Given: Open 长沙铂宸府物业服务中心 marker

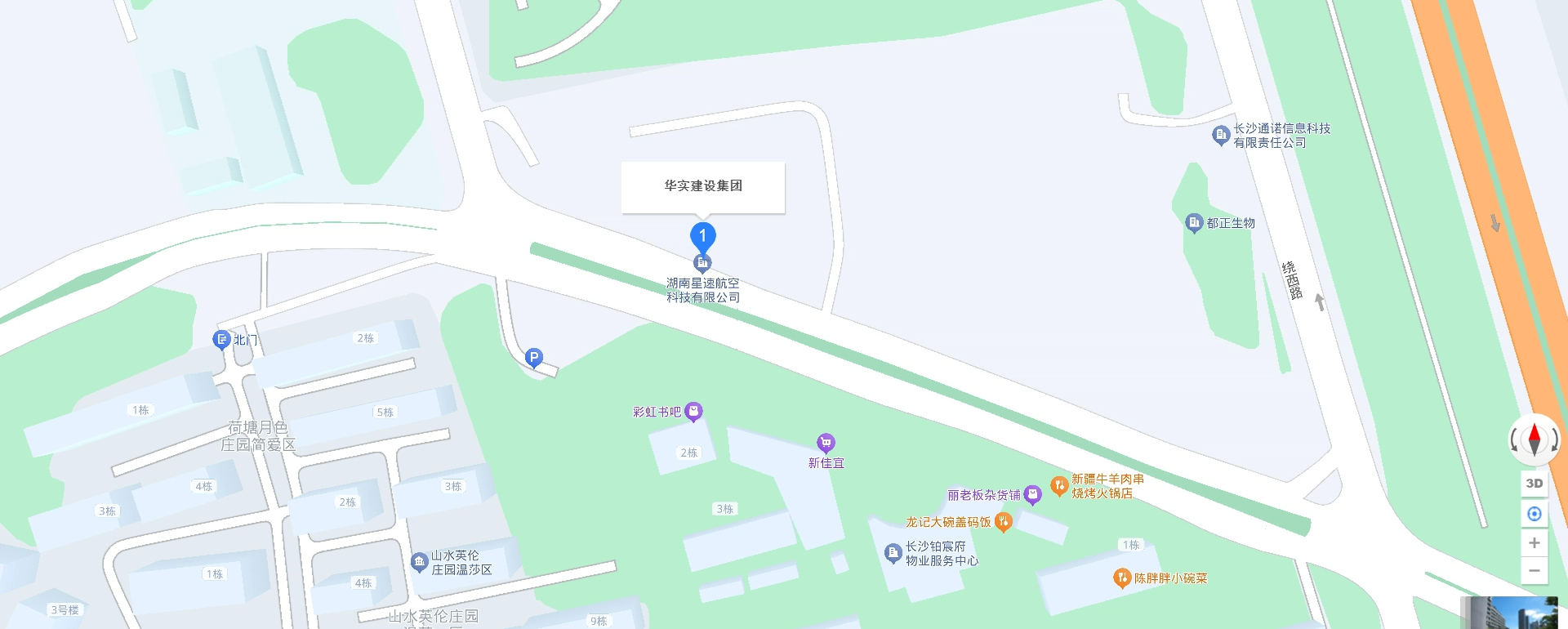Looking at the screenshot, I should 893,554.
